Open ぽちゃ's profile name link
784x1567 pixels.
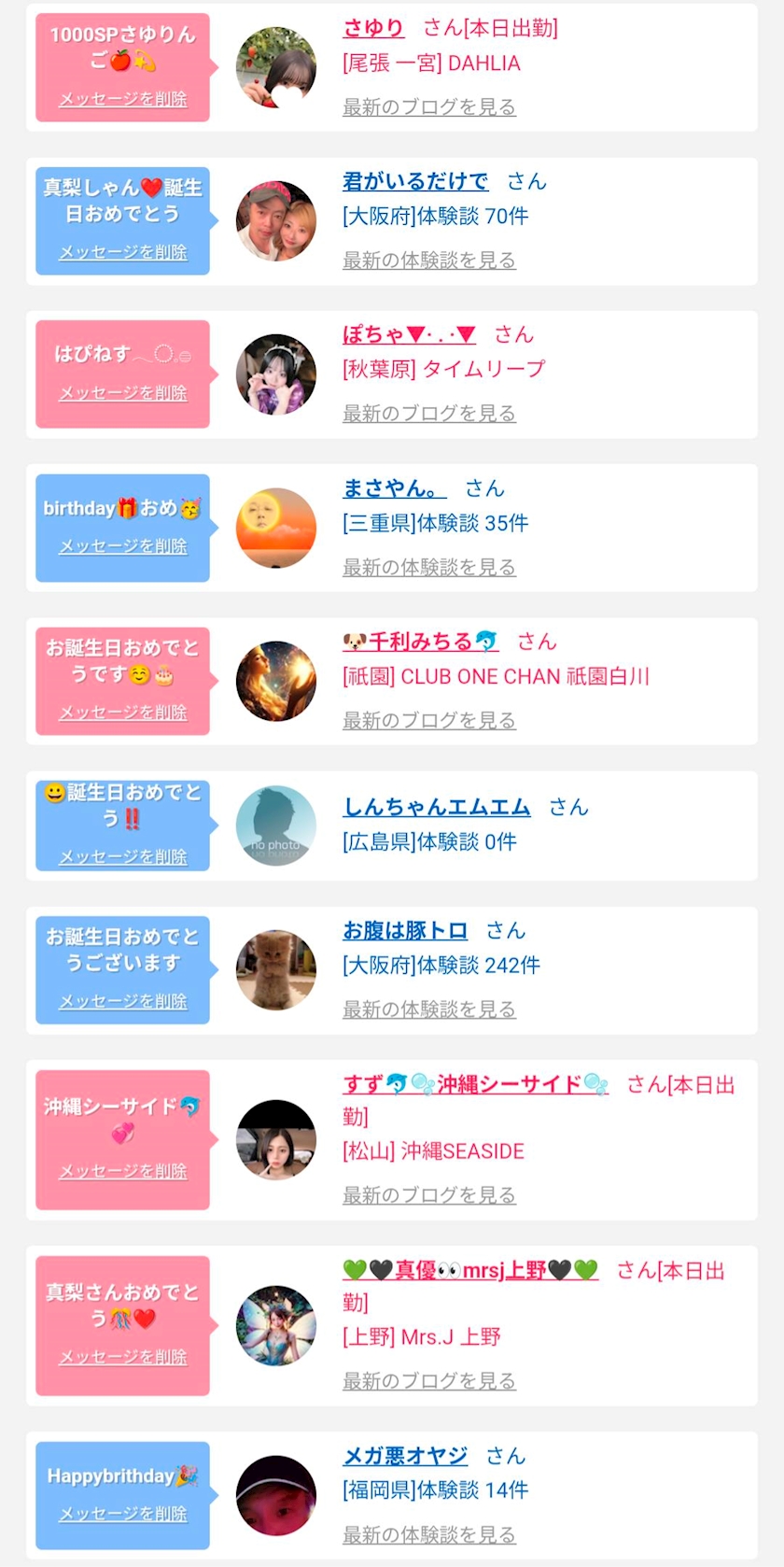[x=410, y=334]
